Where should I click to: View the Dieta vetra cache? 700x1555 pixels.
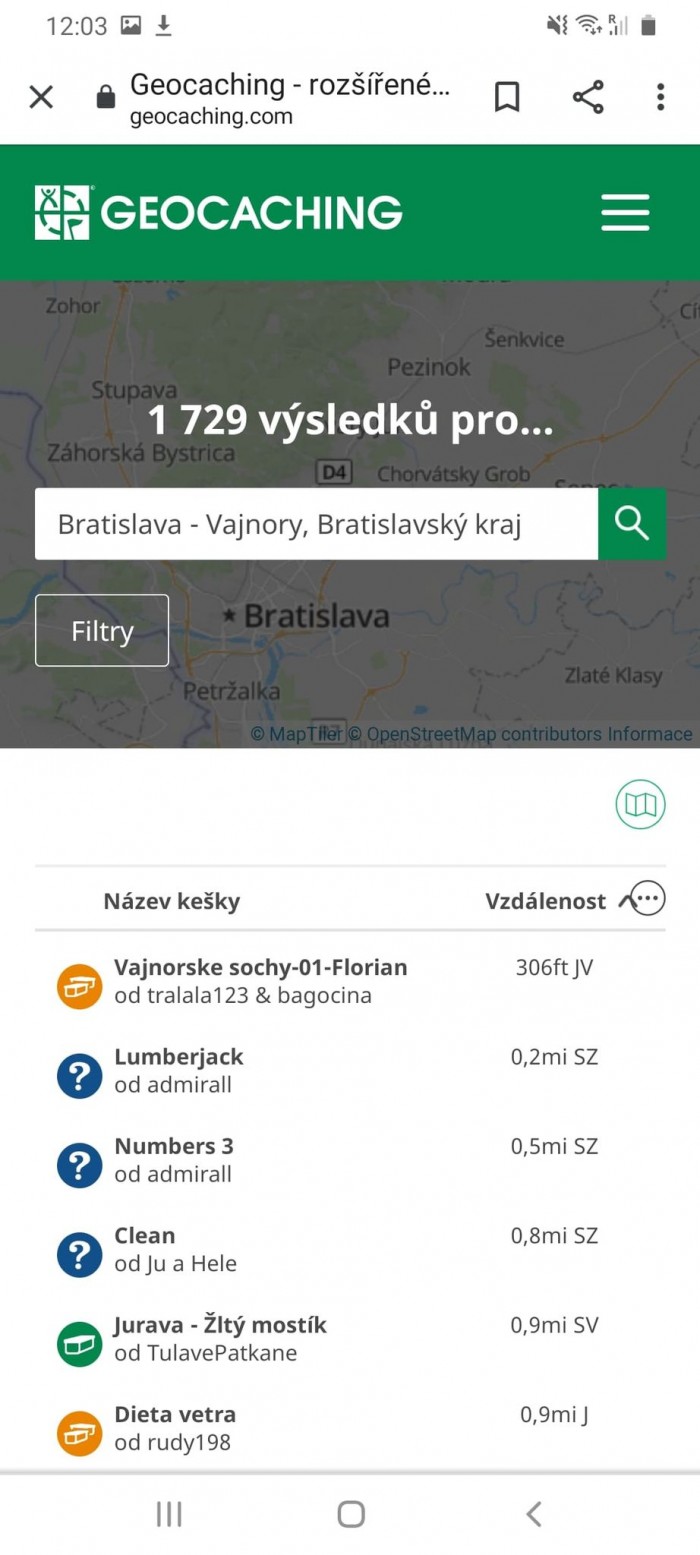pos(175,1414)
